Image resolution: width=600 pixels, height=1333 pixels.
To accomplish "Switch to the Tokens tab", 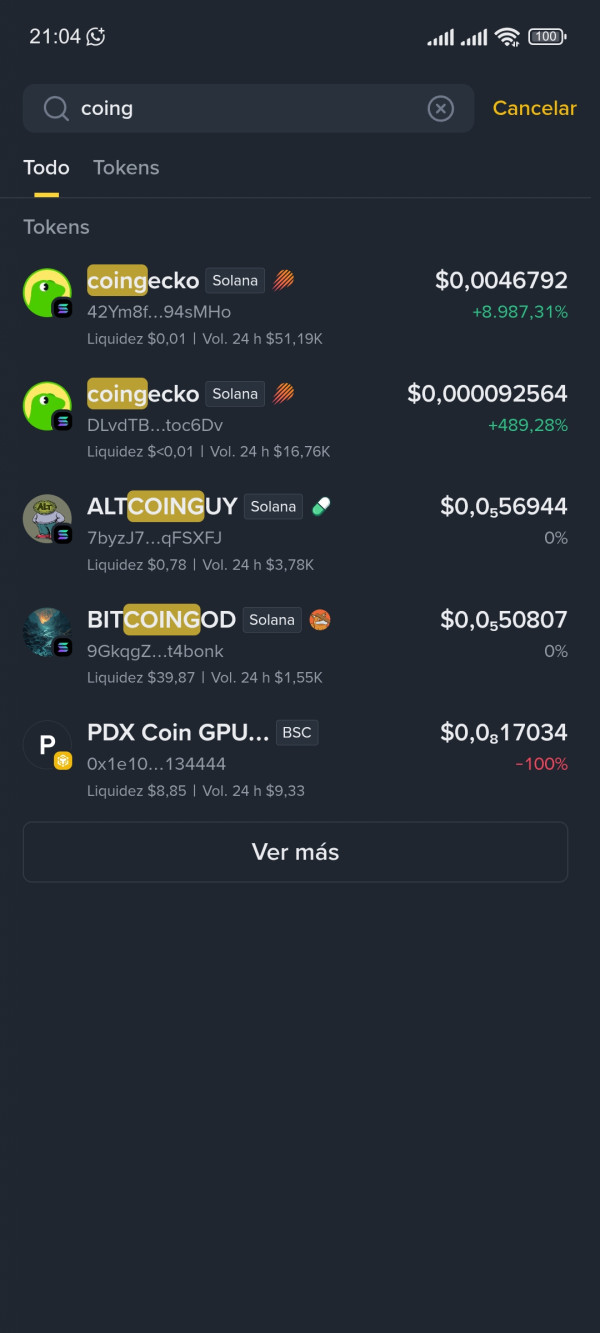I will pos(126,168).
